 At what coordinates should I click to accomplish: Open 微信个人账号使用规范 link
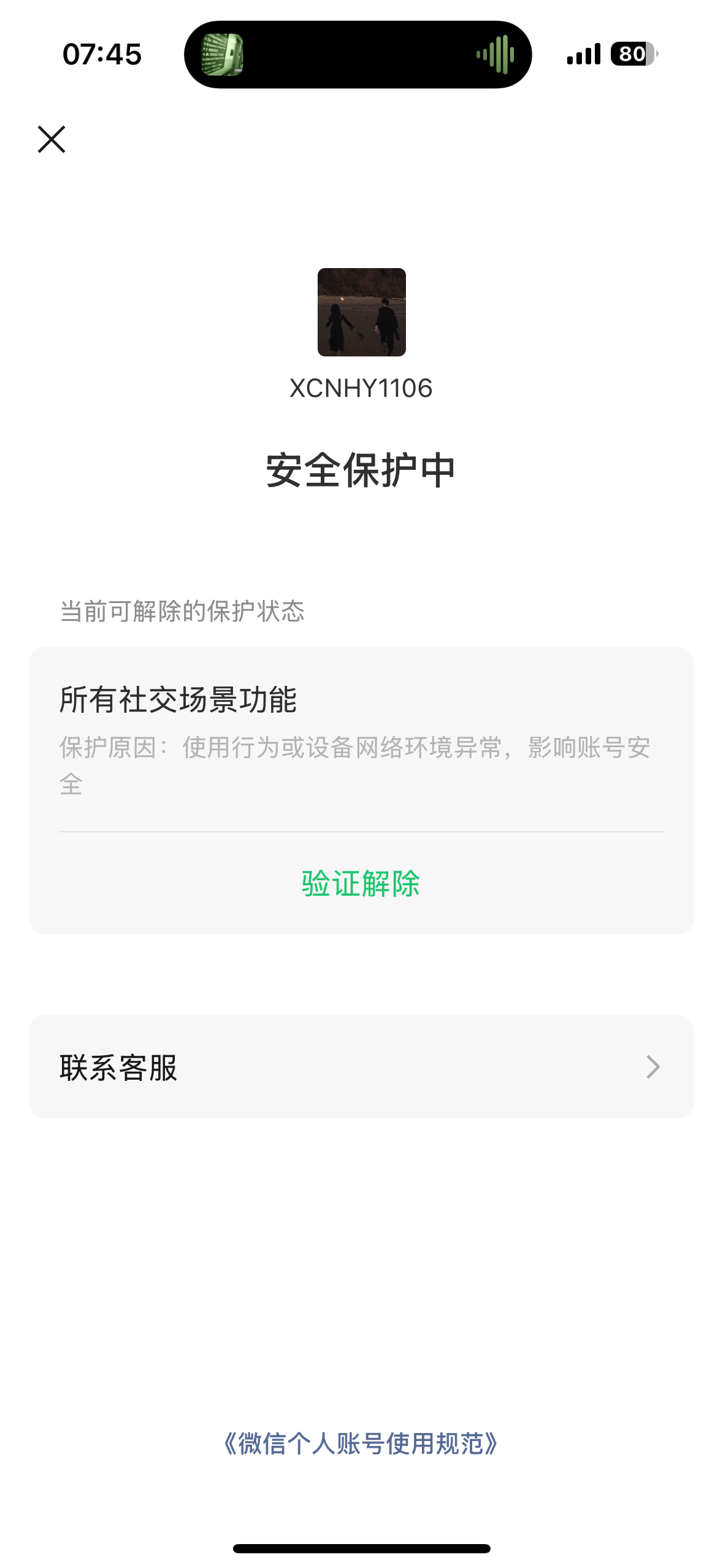pyautogui.click(x=361, y=1443)
